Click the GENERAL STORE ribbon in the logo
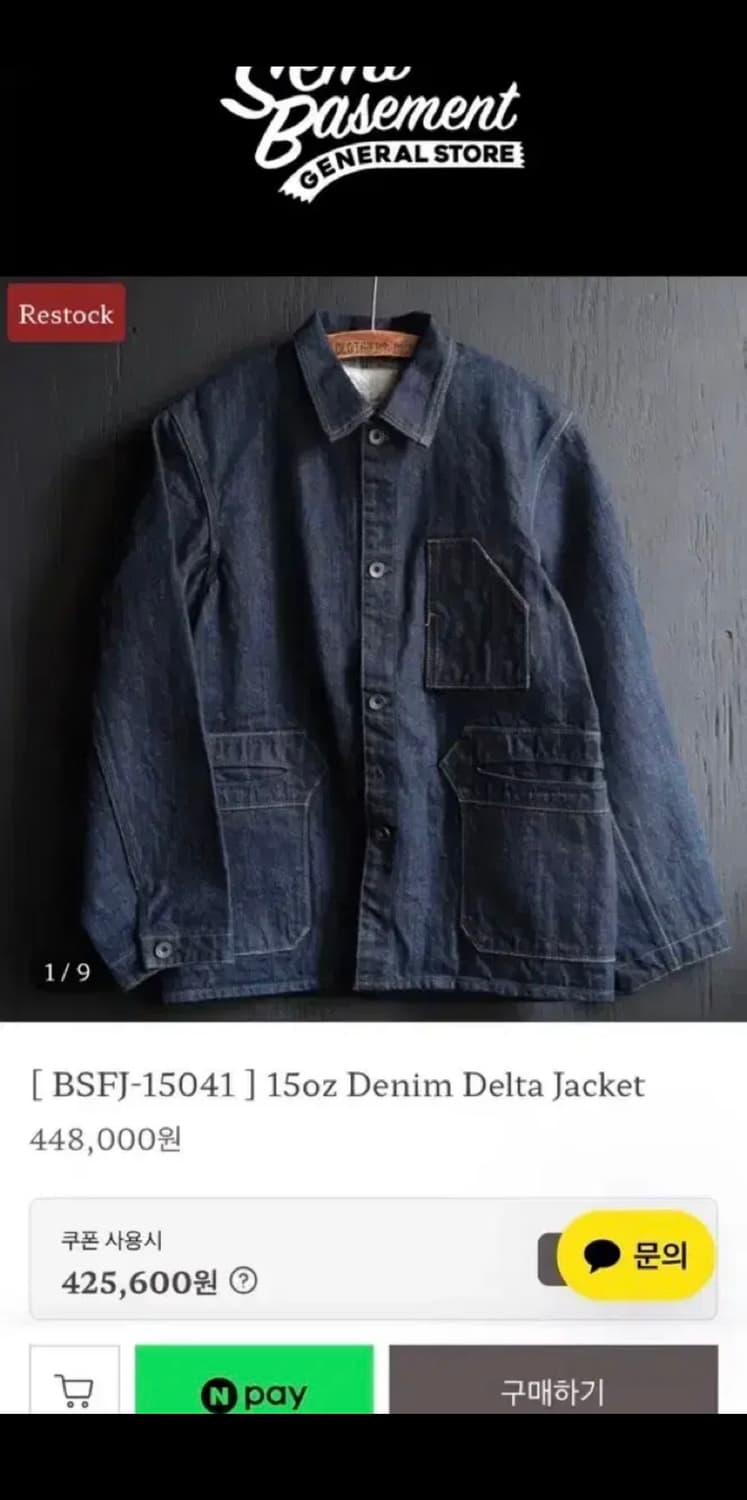The image size is (747, 1500). click(x=404, y=159)
